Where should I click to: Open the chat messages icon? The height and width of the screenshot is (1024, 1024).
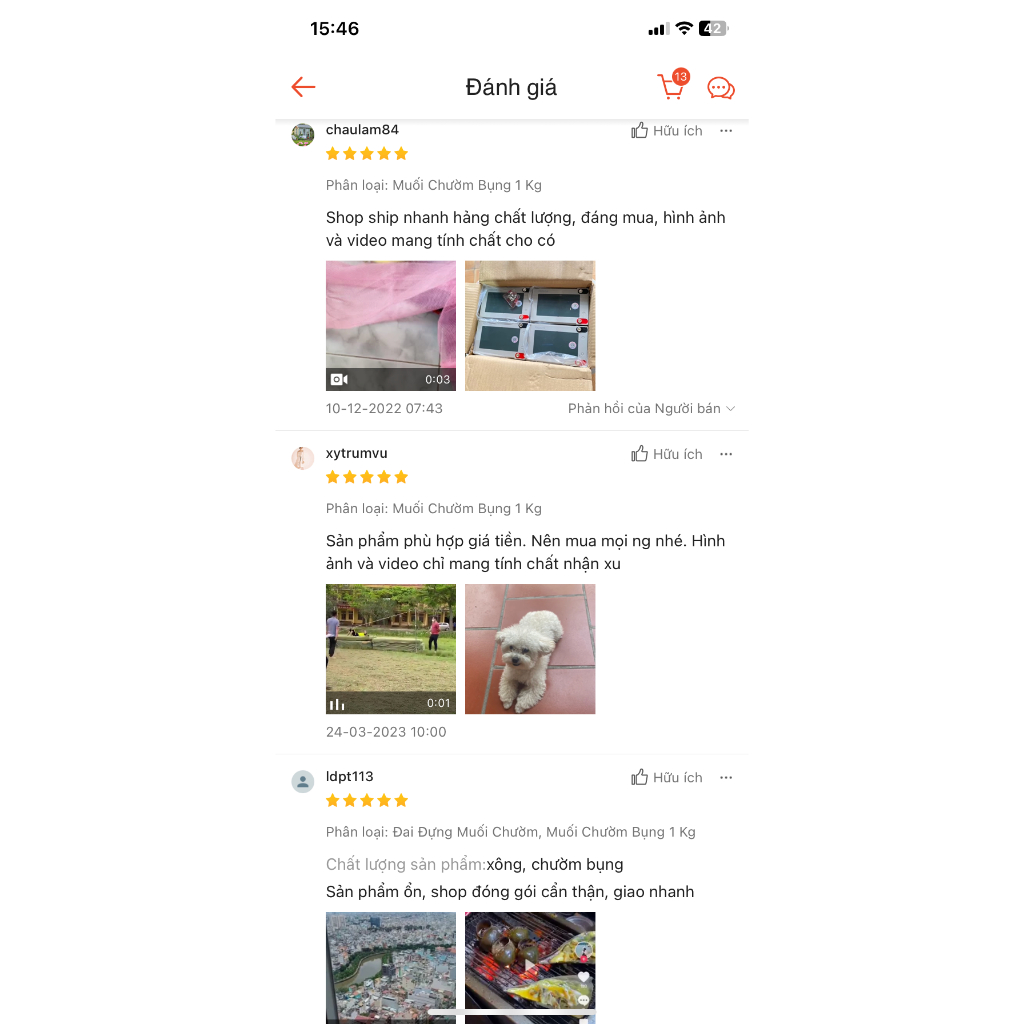[x=720, y=88]
